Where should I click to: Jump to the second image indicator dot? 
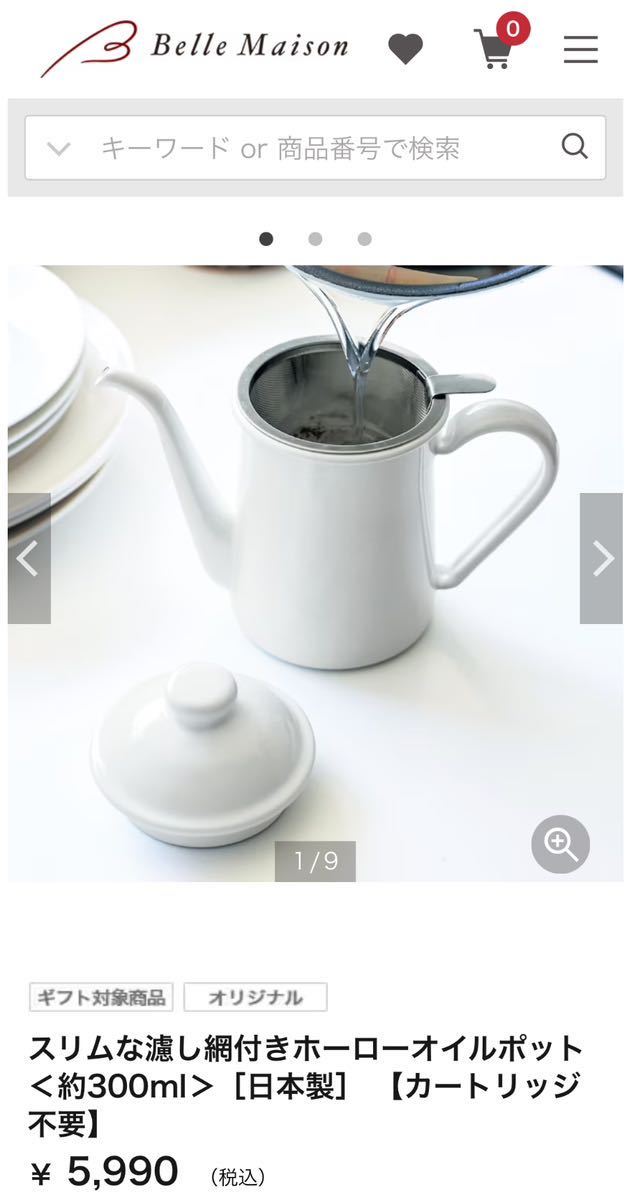click(315, 239)
